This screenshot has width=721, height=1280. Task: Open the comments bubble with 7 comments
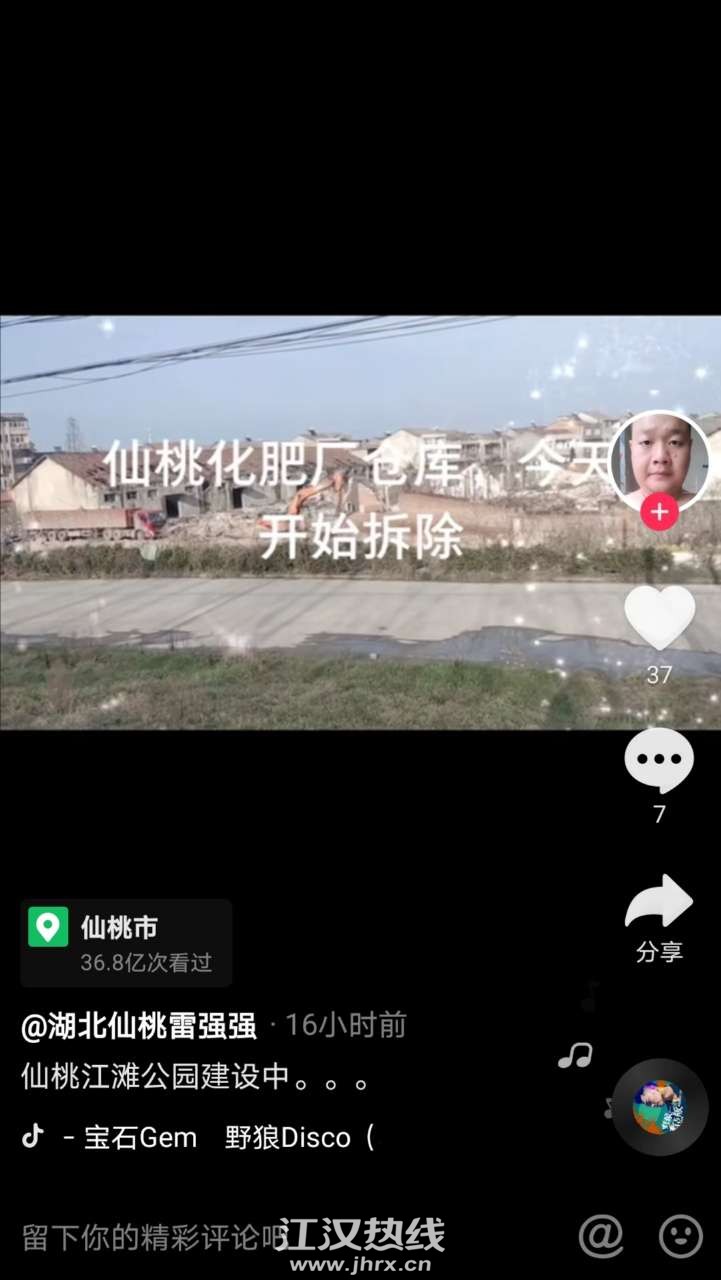click(659, 762)
